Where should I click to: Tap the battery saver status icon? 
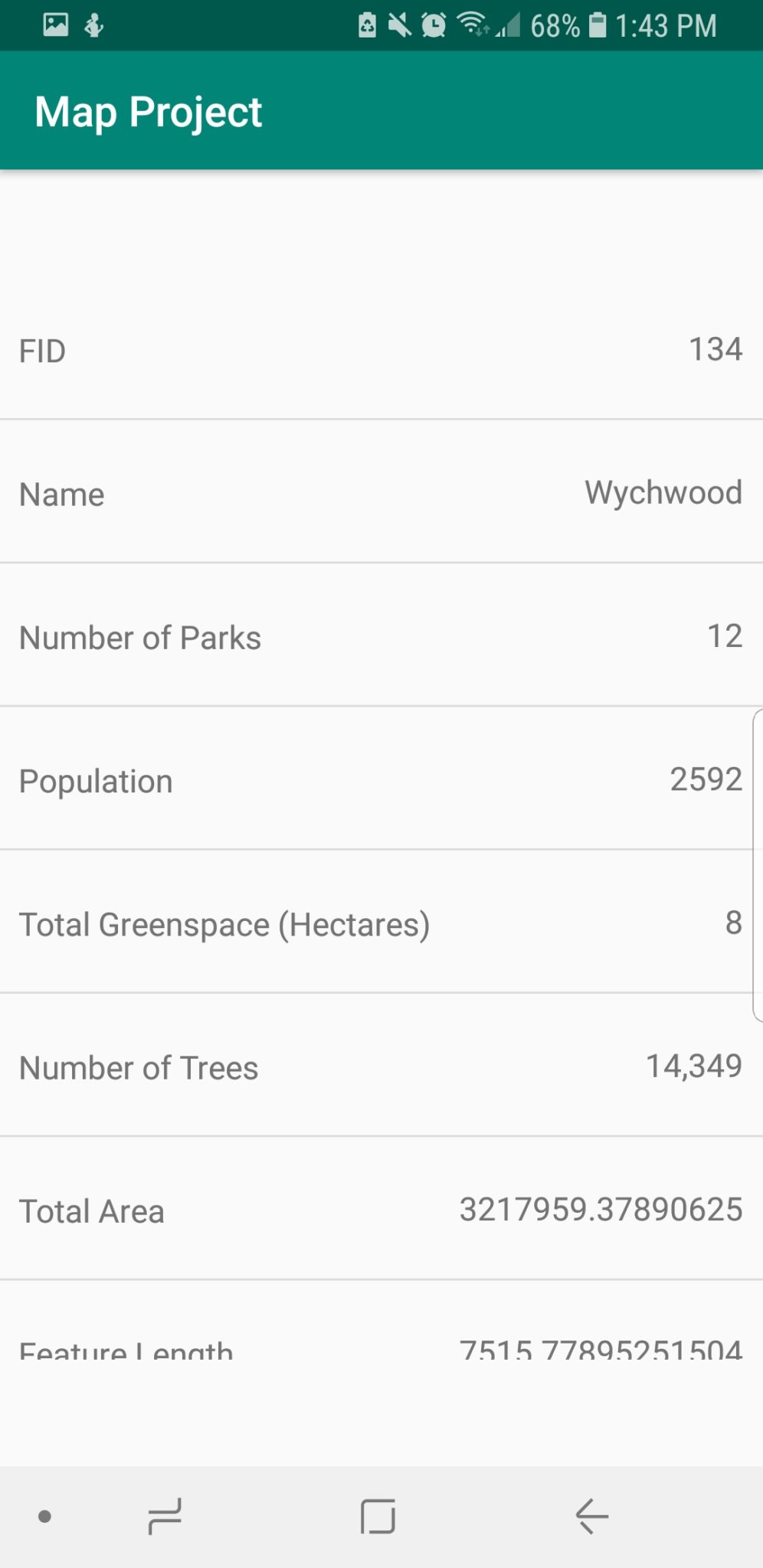click(x=366, y=25)
